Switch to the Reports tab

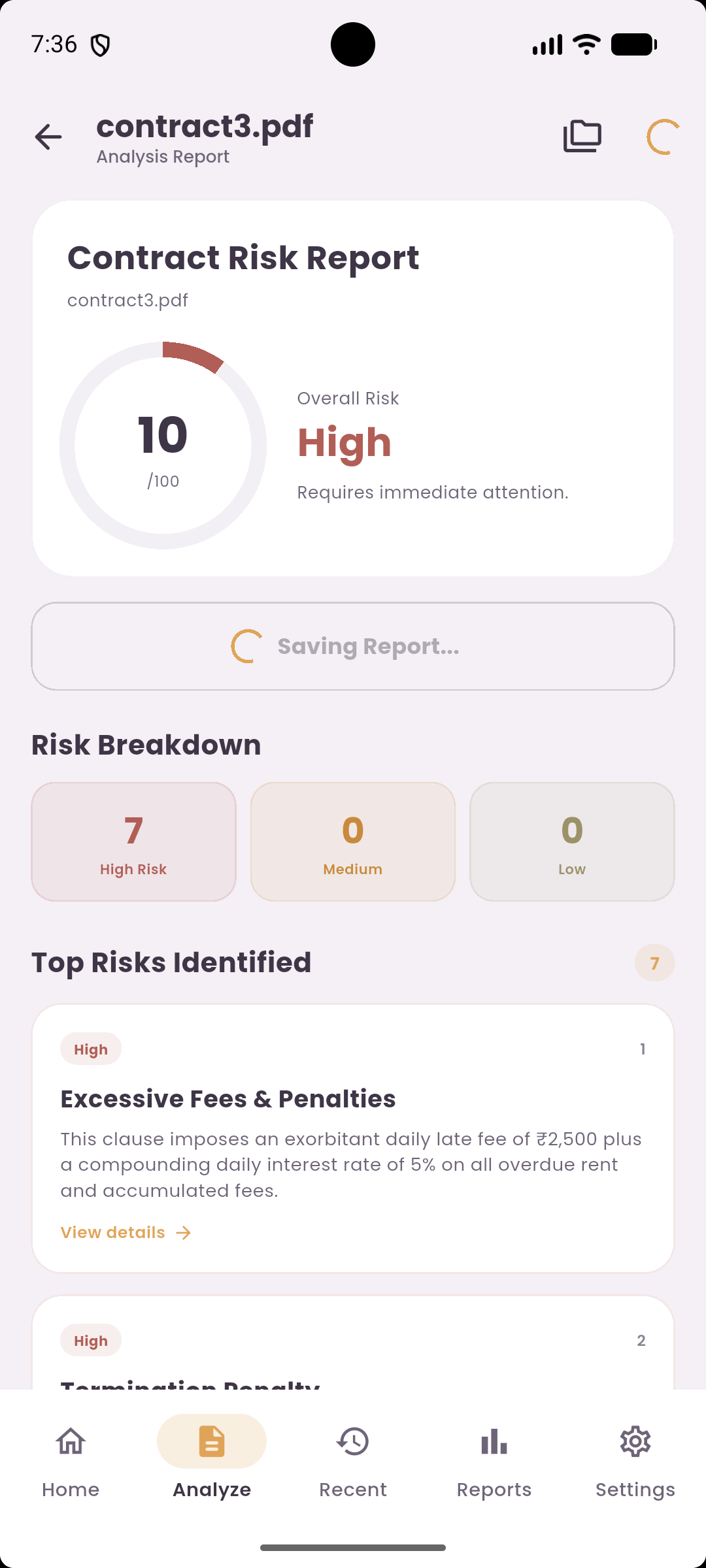[x=494, y=1462]
